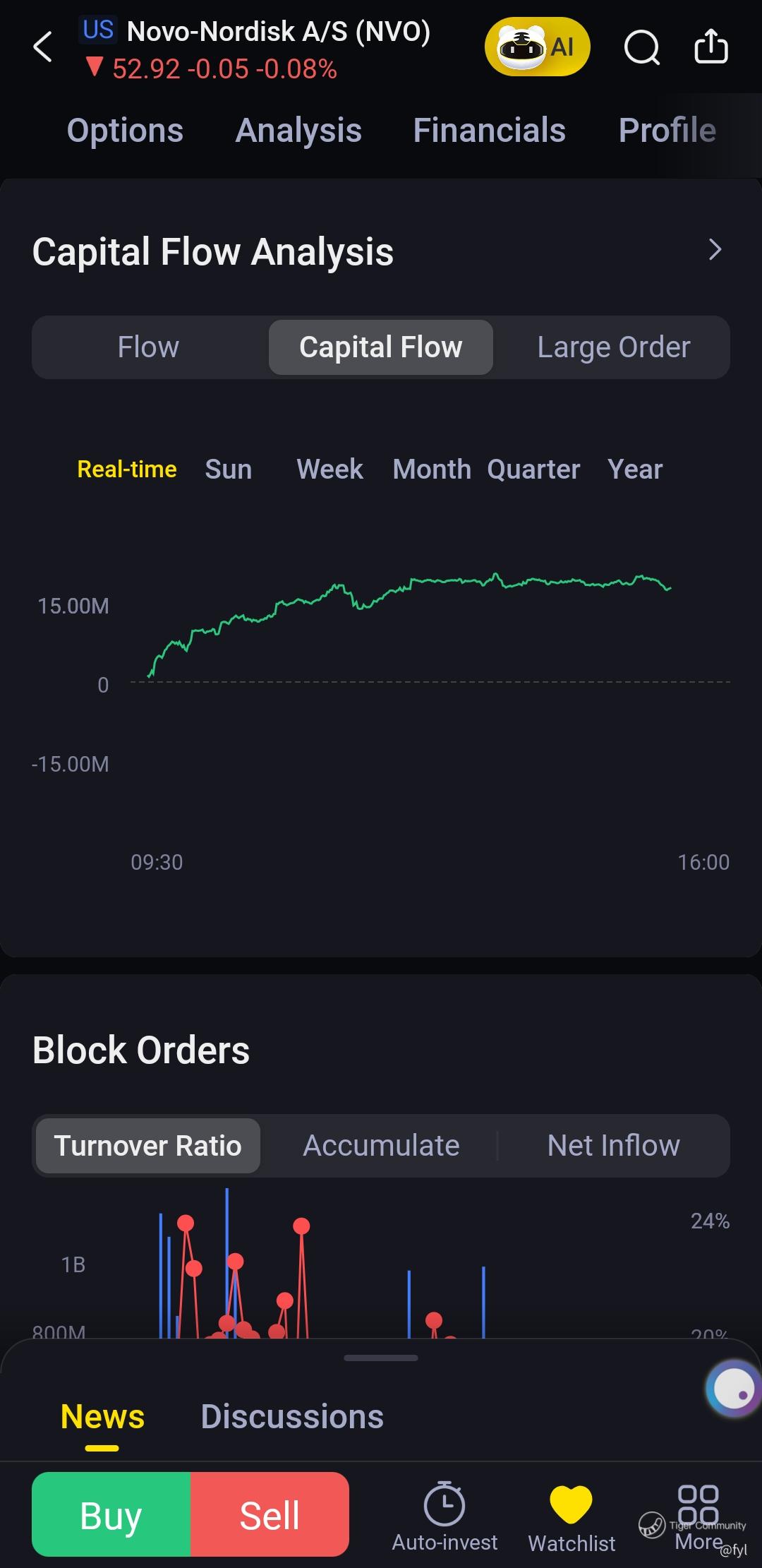Image resolution: width=762 pixels, height=1568 pixels.
Task: Select the Flow segment
Action: tap(148, 347)
